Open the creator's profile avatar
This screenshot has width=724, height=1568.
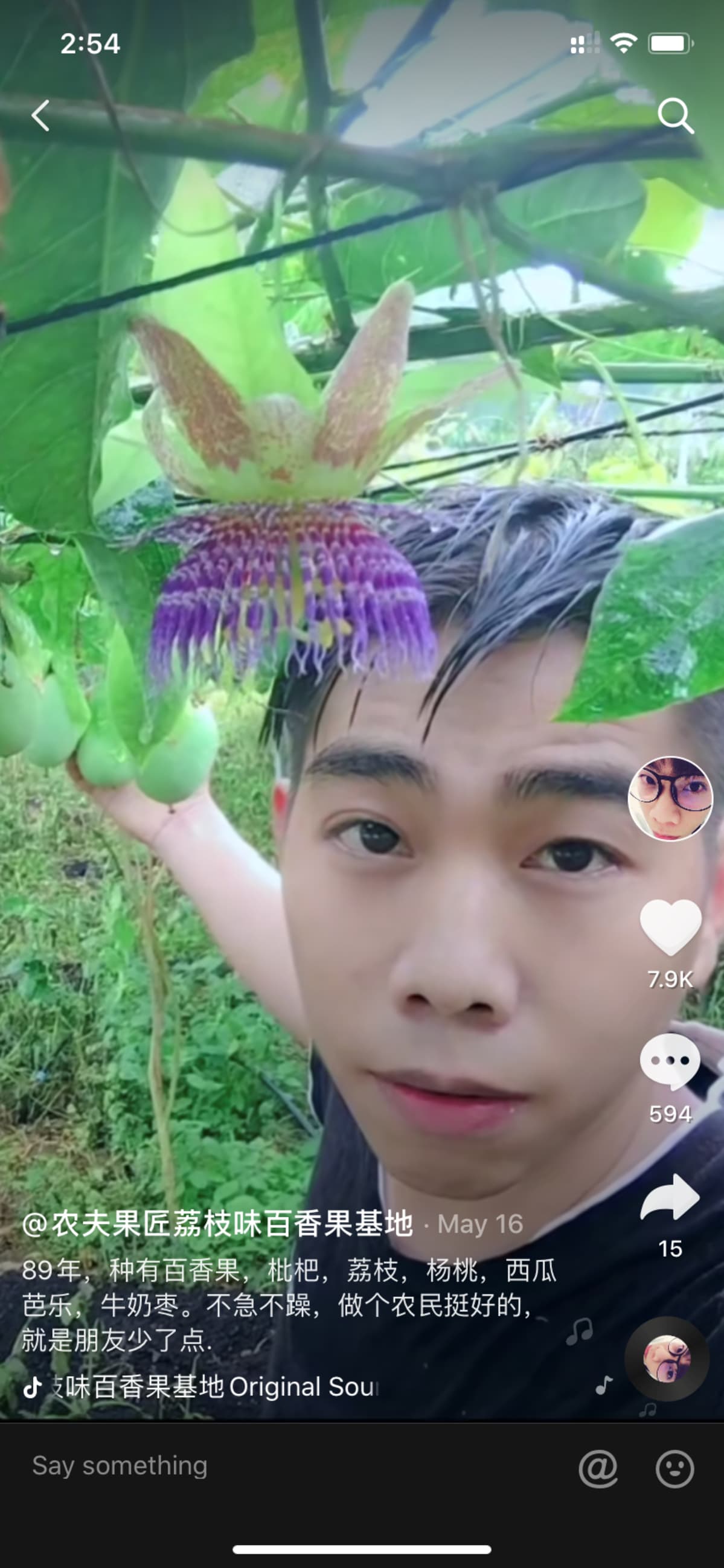click(670, 799)
